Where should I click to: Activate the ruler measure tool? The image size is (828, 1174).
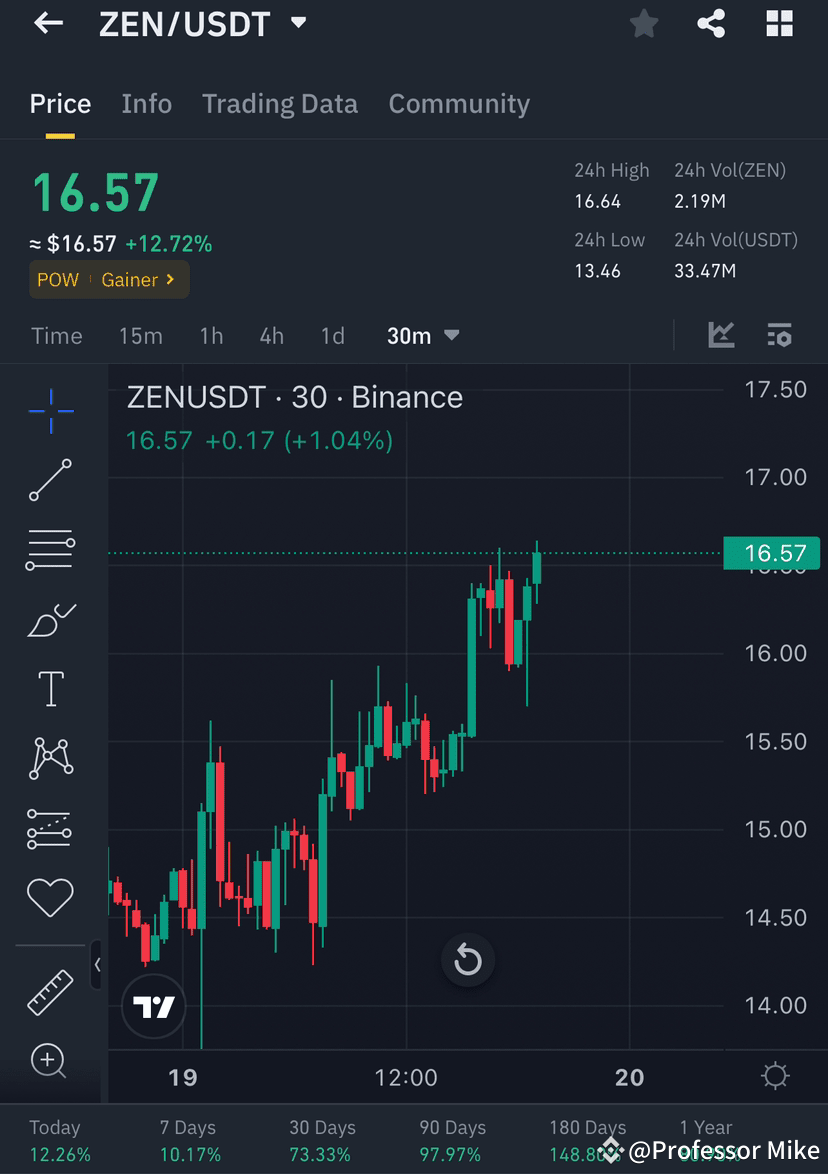pyautogui.click(x=50, y=992)
